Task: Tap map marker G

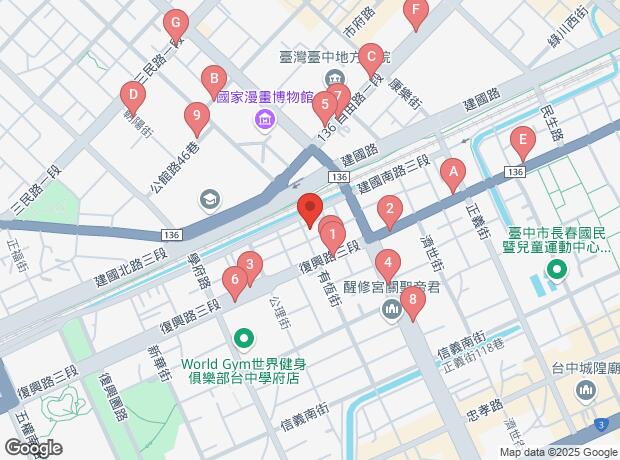Action: 176,23
